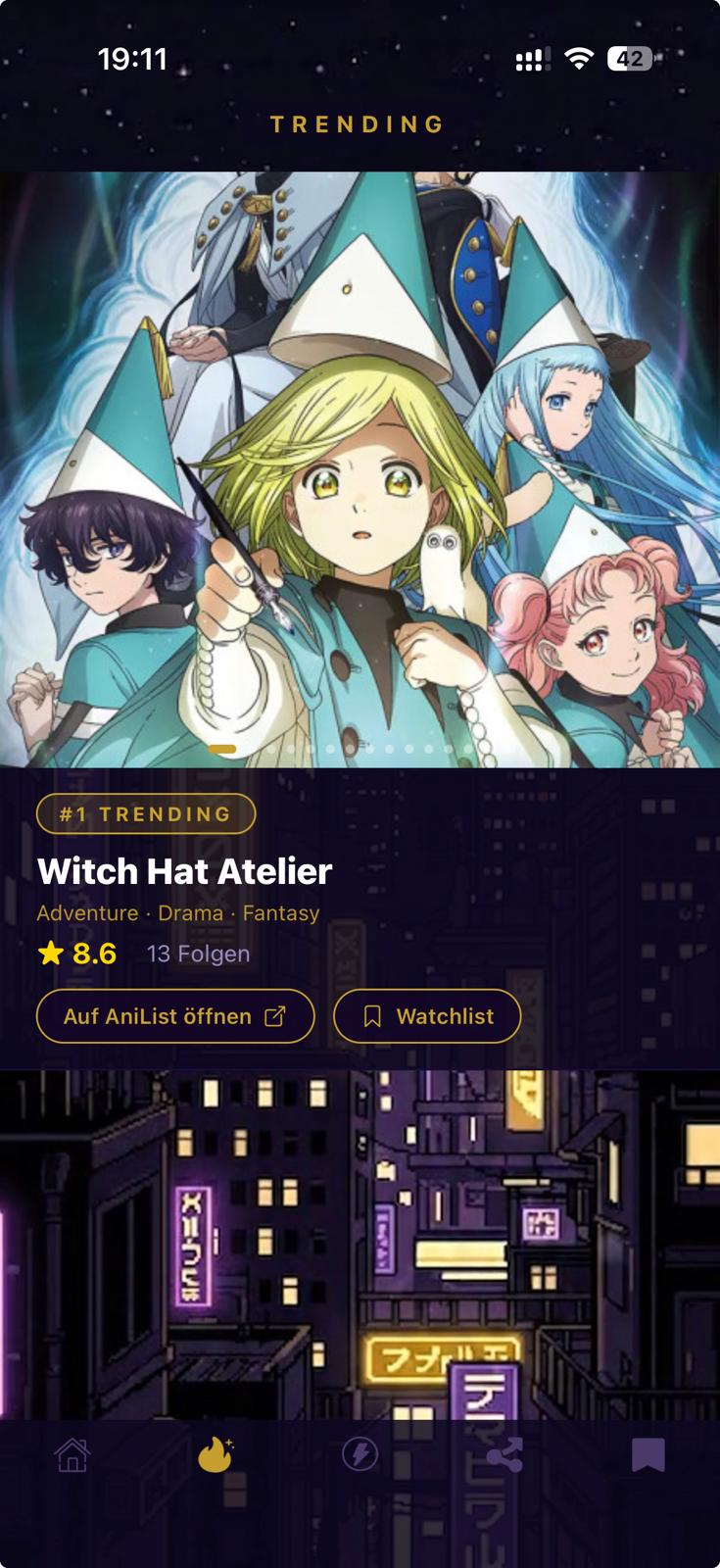The height and width of the screenshot is (1568, 720).
Task: Add Witch Hat Atelier to Watchlist
Action: (x=427, y=1016)
